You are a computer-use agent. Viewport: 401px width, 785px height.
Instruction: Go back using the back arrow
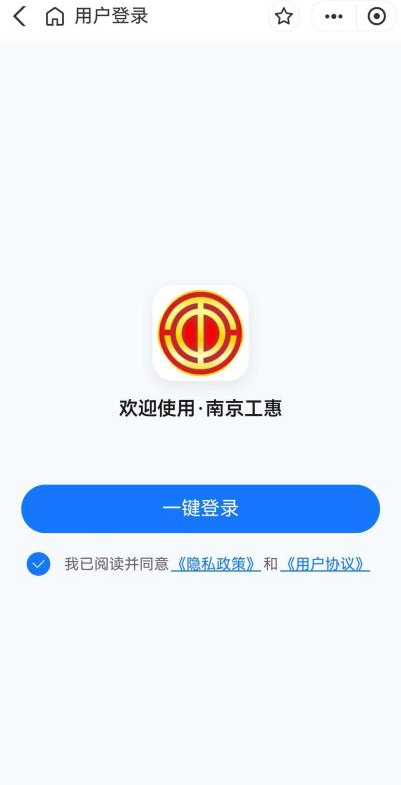[19, 17]
